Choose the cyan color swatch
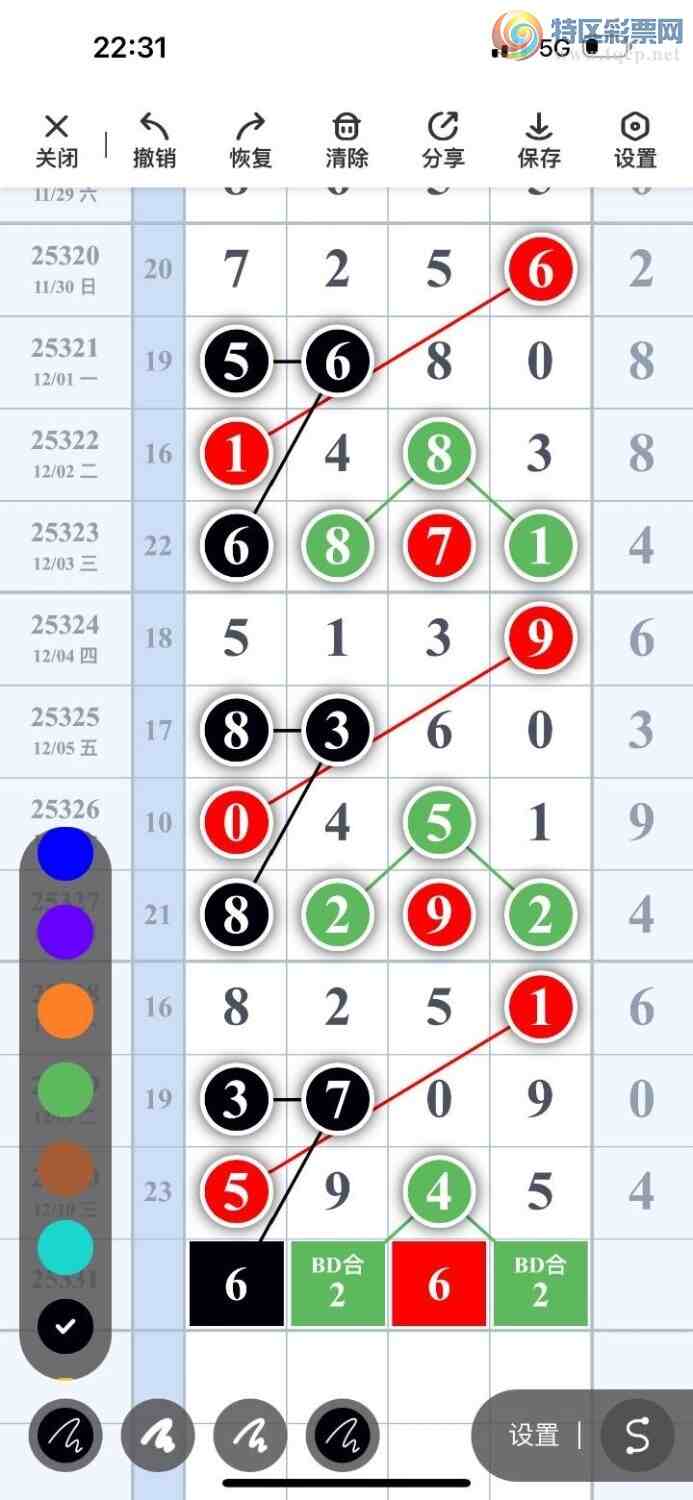Image resolution: width=693 pixels, height=1500 pixels. tap(65, 1248)
